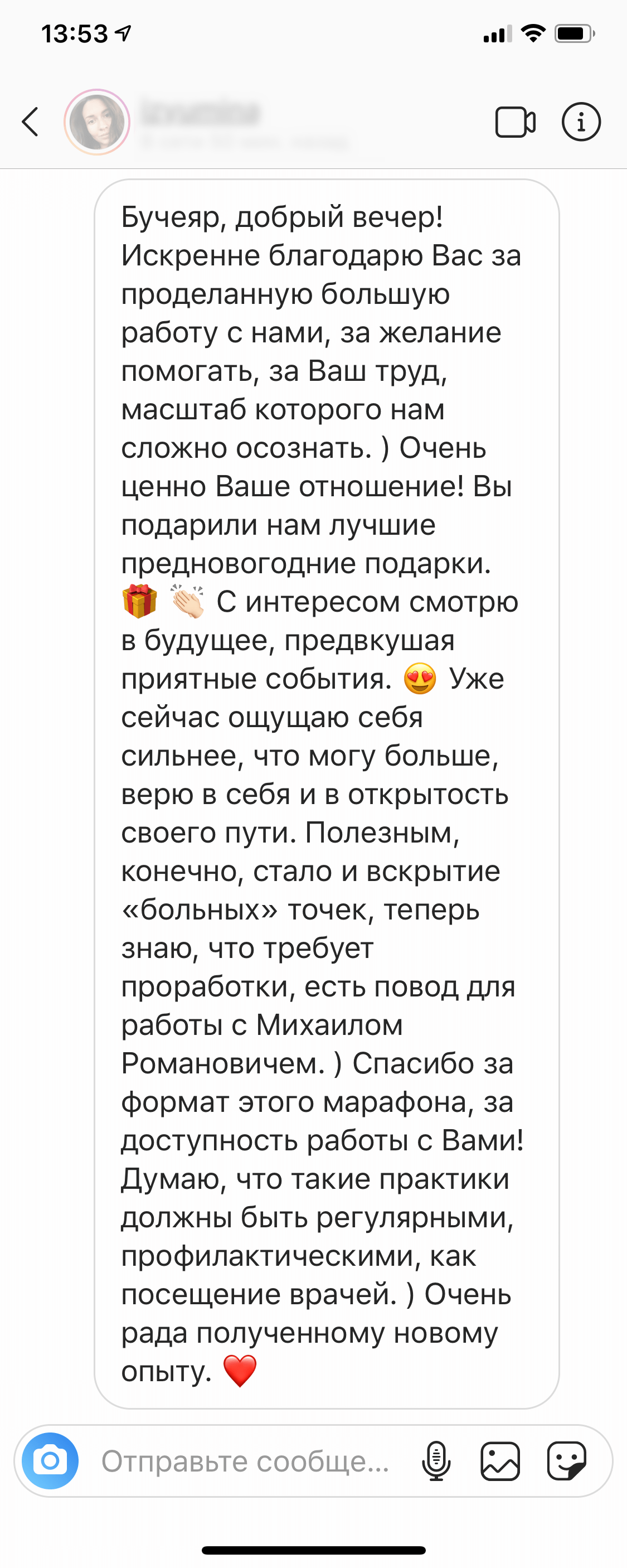Record a voice message
The height and width of the screenshot is (1568, 627).
click(x=436, y=1461)
